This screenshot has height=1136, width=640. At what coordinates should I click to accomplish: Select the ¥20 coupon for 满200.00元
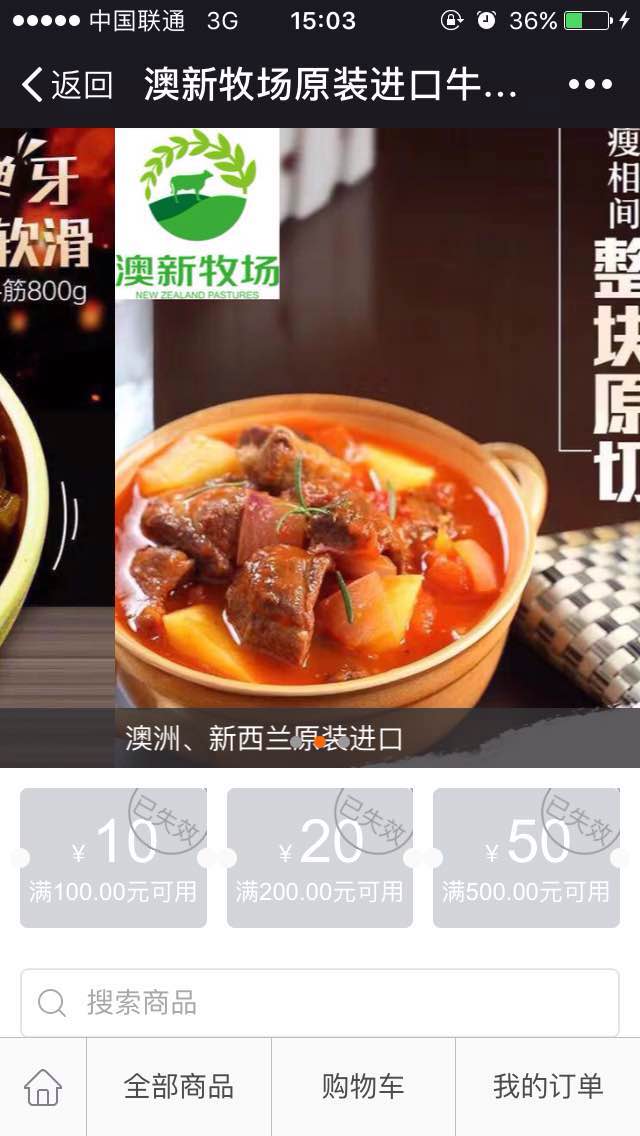coord(319,857)
